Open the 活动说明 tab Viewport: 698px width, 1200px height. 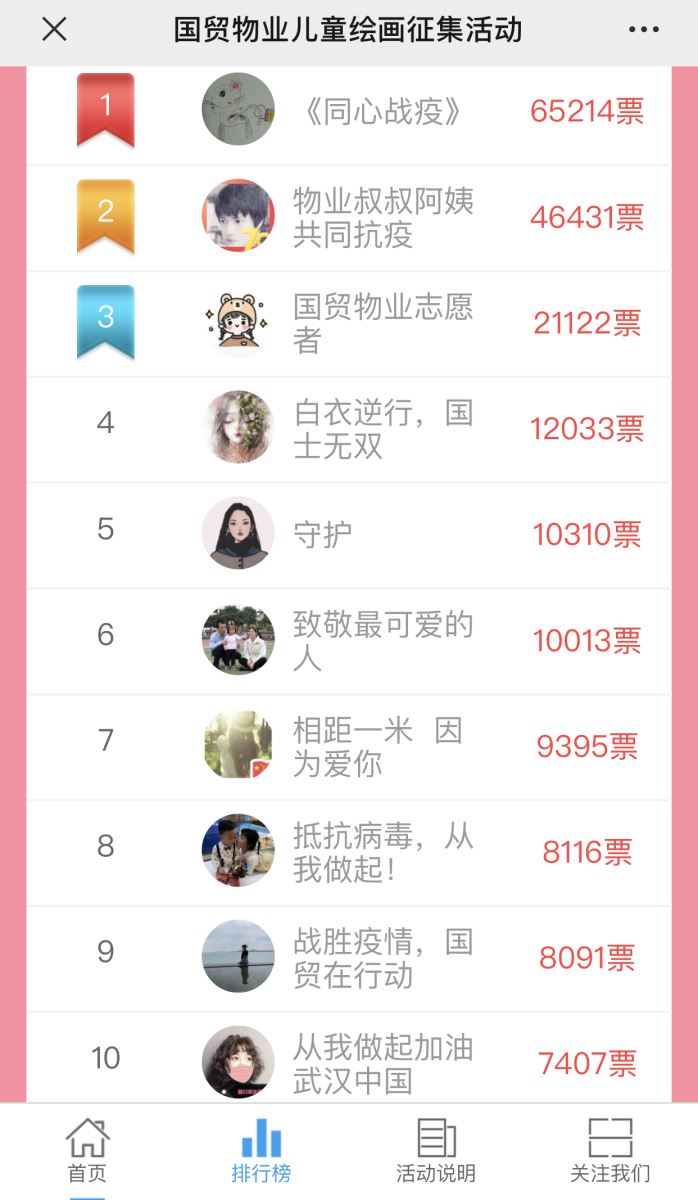pyautogui.click(x=436, y=1151)
